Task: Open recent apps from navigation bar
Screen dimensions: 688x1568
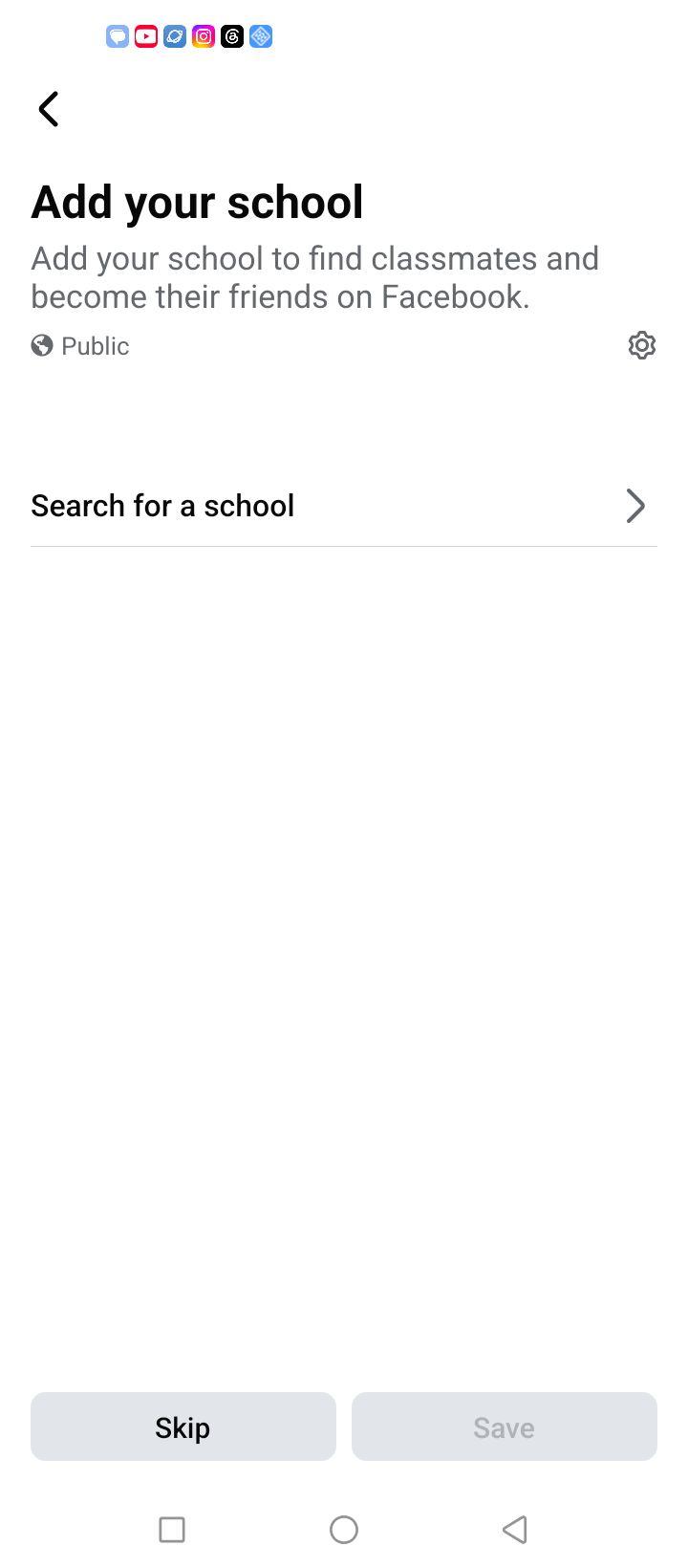Action: coord(172,1530)
